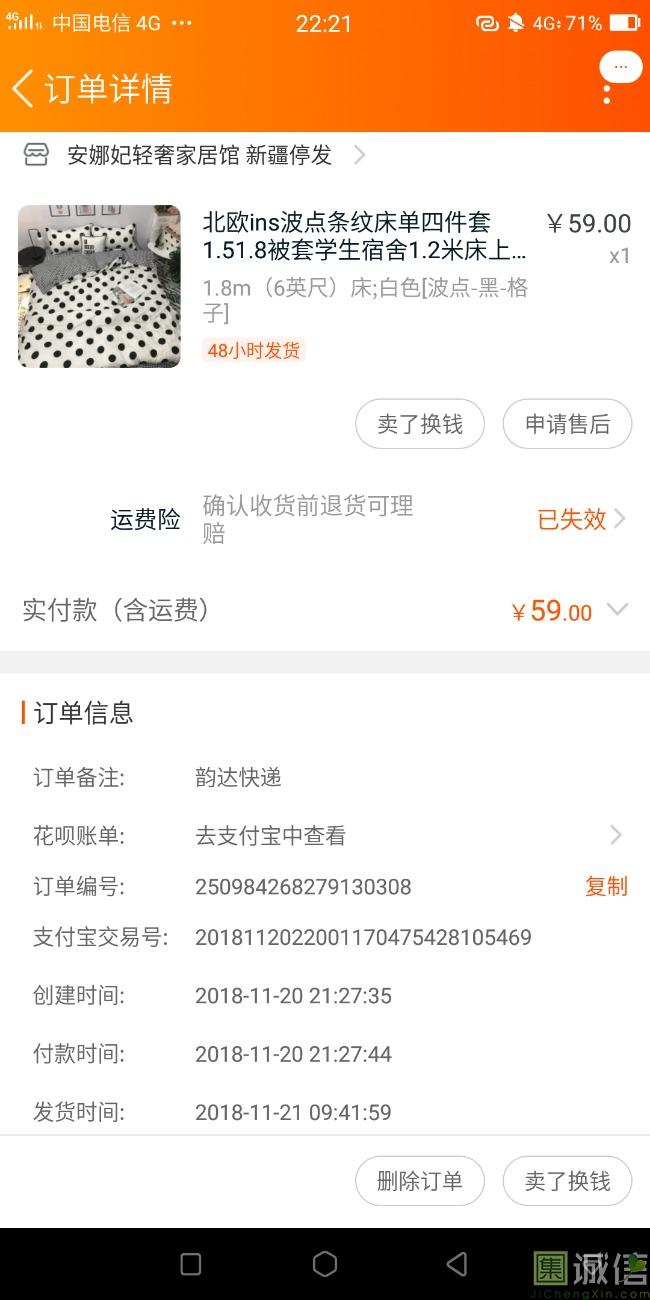Expand the 实付款 payment breakdown

(617, 610)
